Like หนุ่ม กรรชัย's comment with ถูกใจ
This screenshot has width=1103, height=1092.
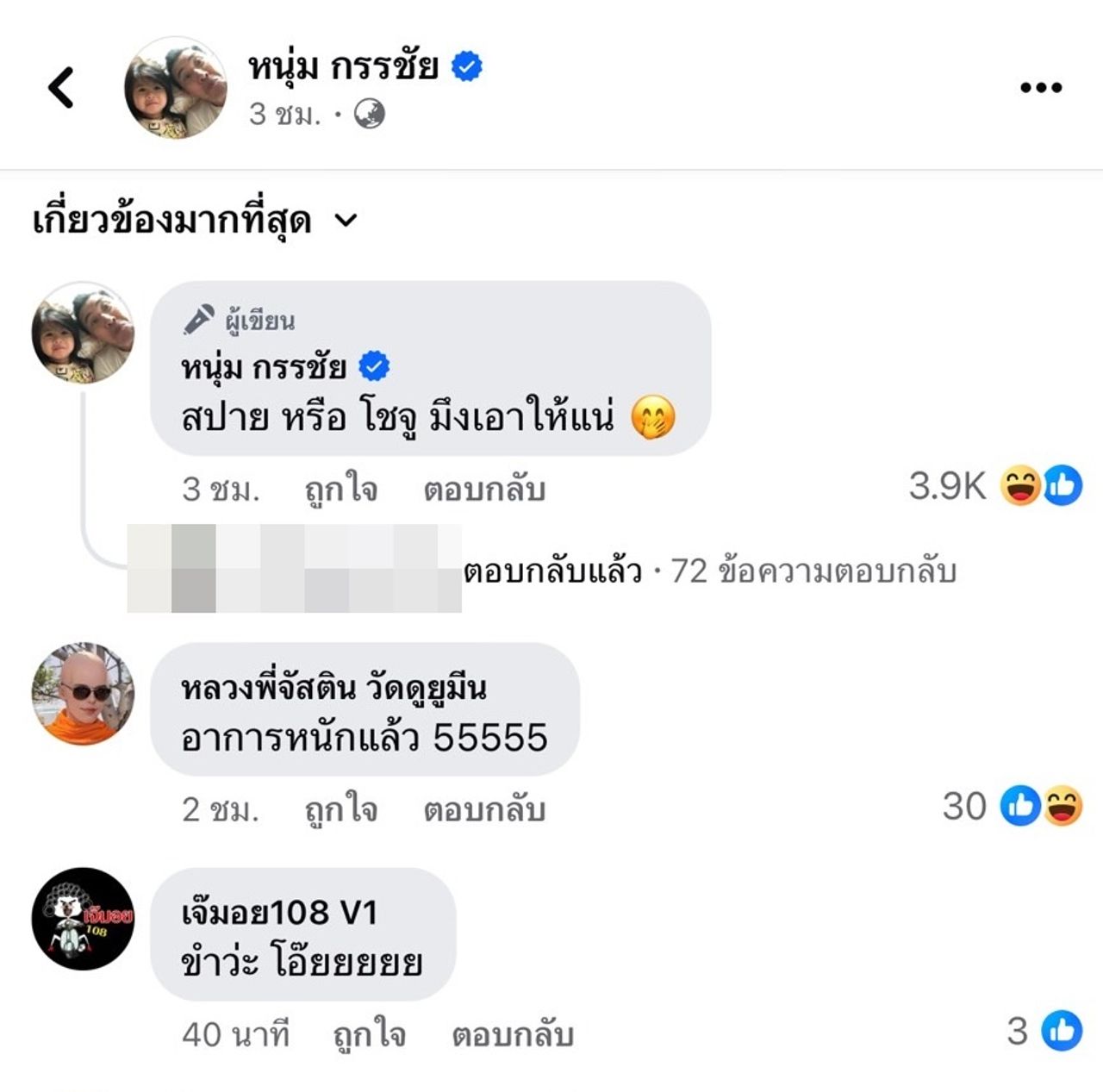click(x=340, y=489)
